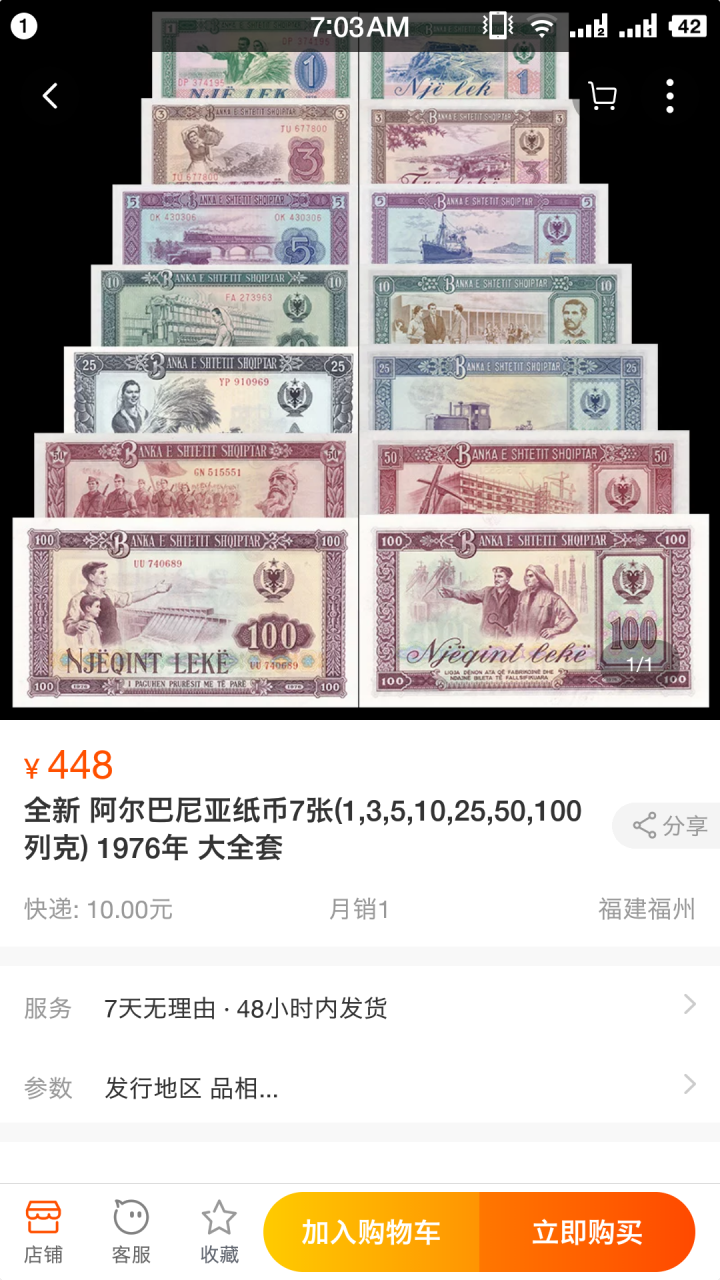This screenshot has width=720, height=1280.
Task: Tap the back arrow in the top bar
Action: click(47, 95)
